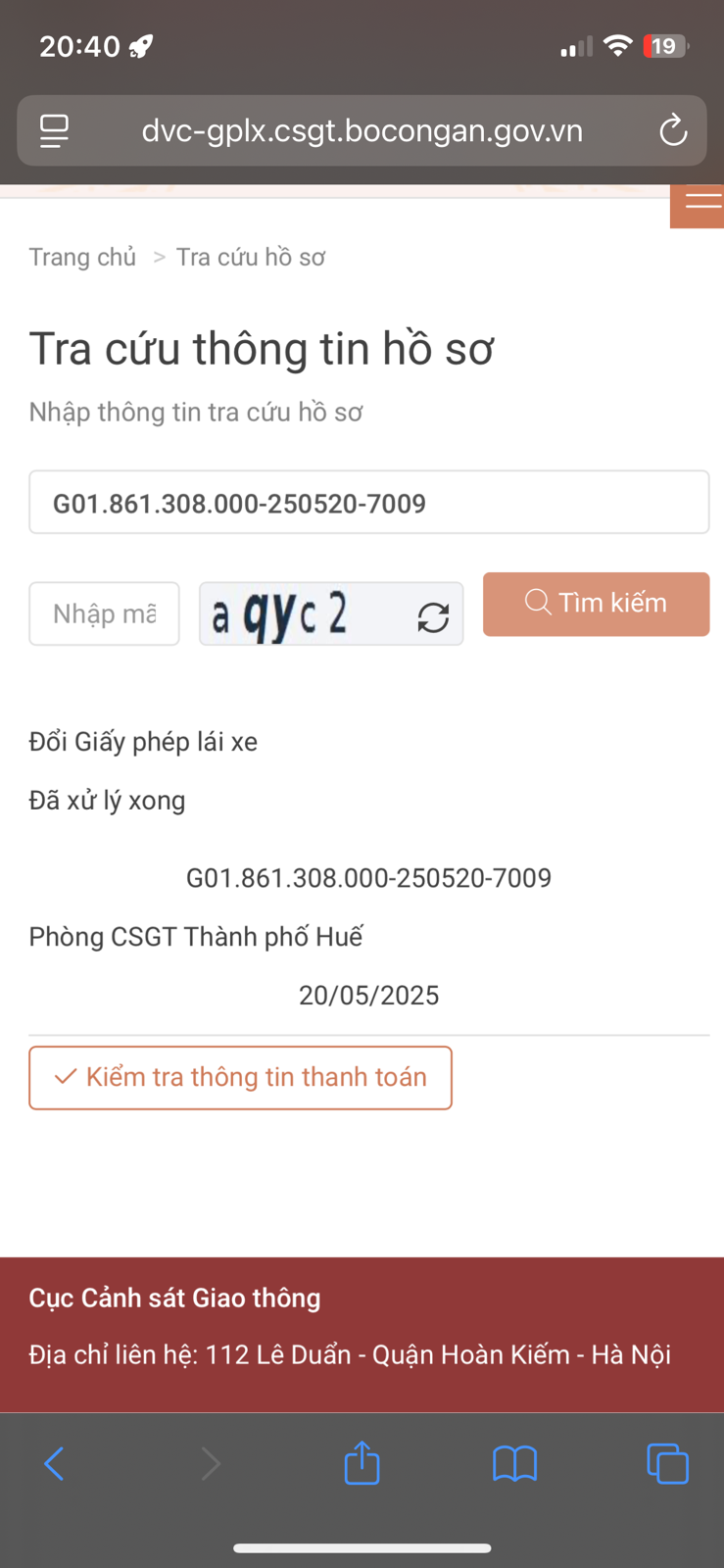
Task: Show open Safari tabs
Action: coord(668,1464)
